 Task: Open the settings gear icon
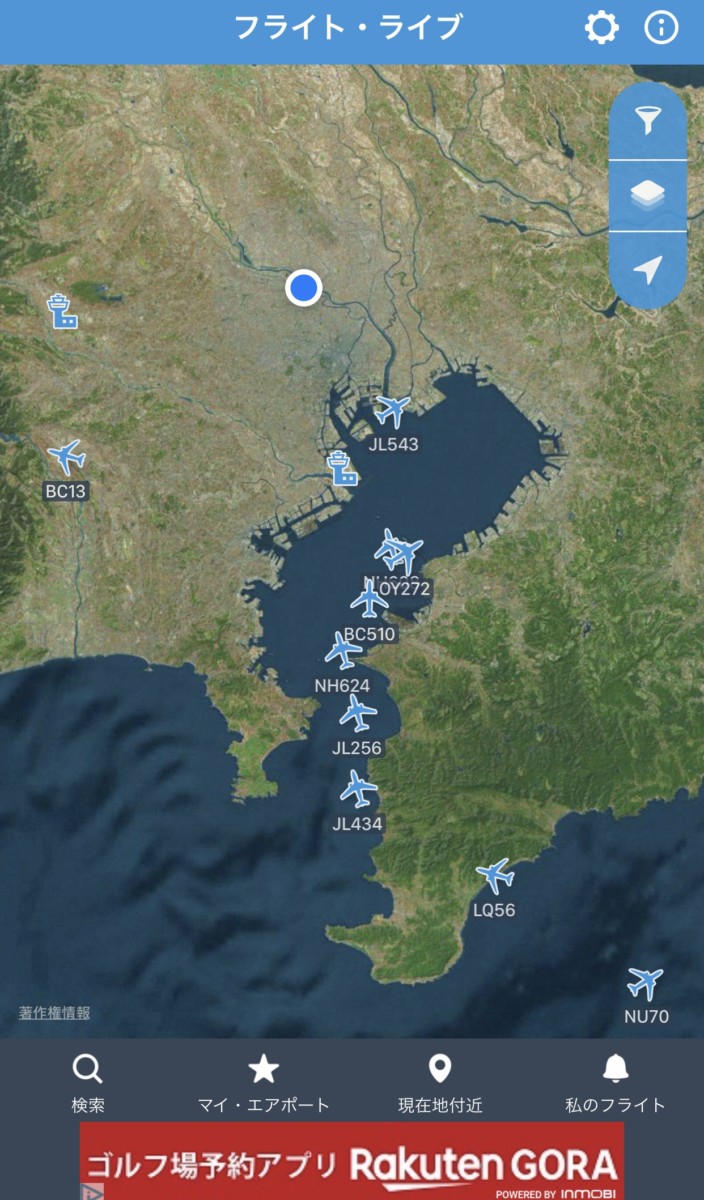[x=601, y=28]
